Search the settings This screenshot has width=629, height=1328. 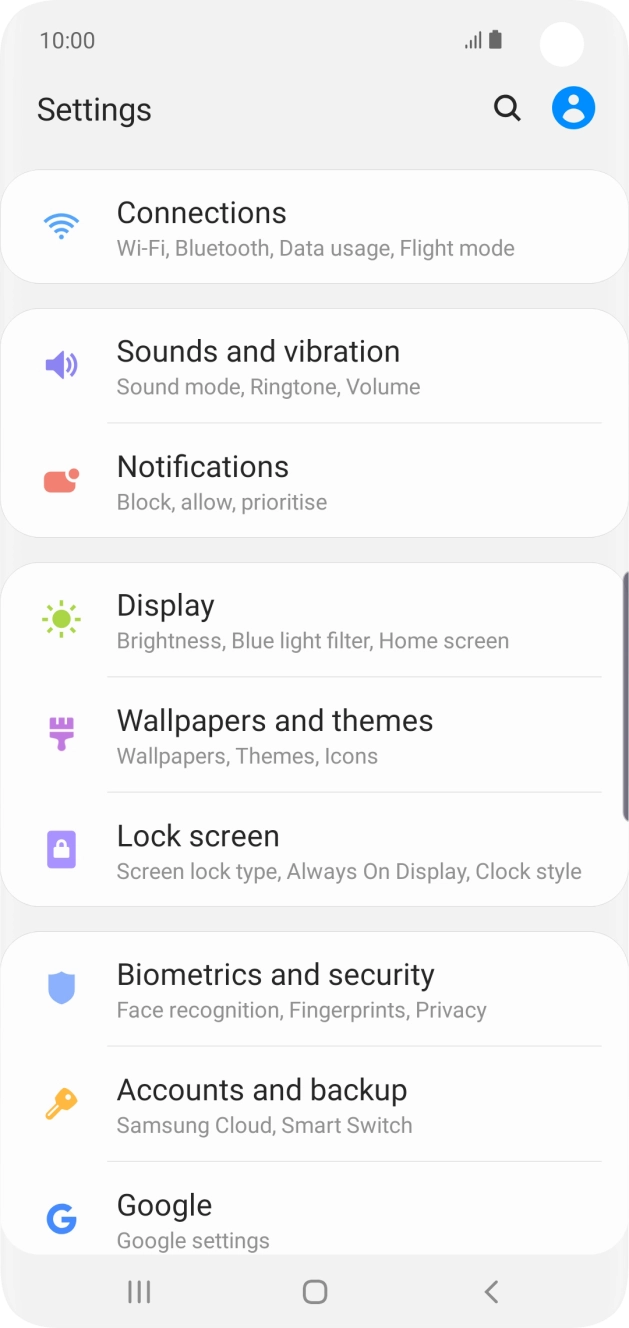(x=507, y=108)
